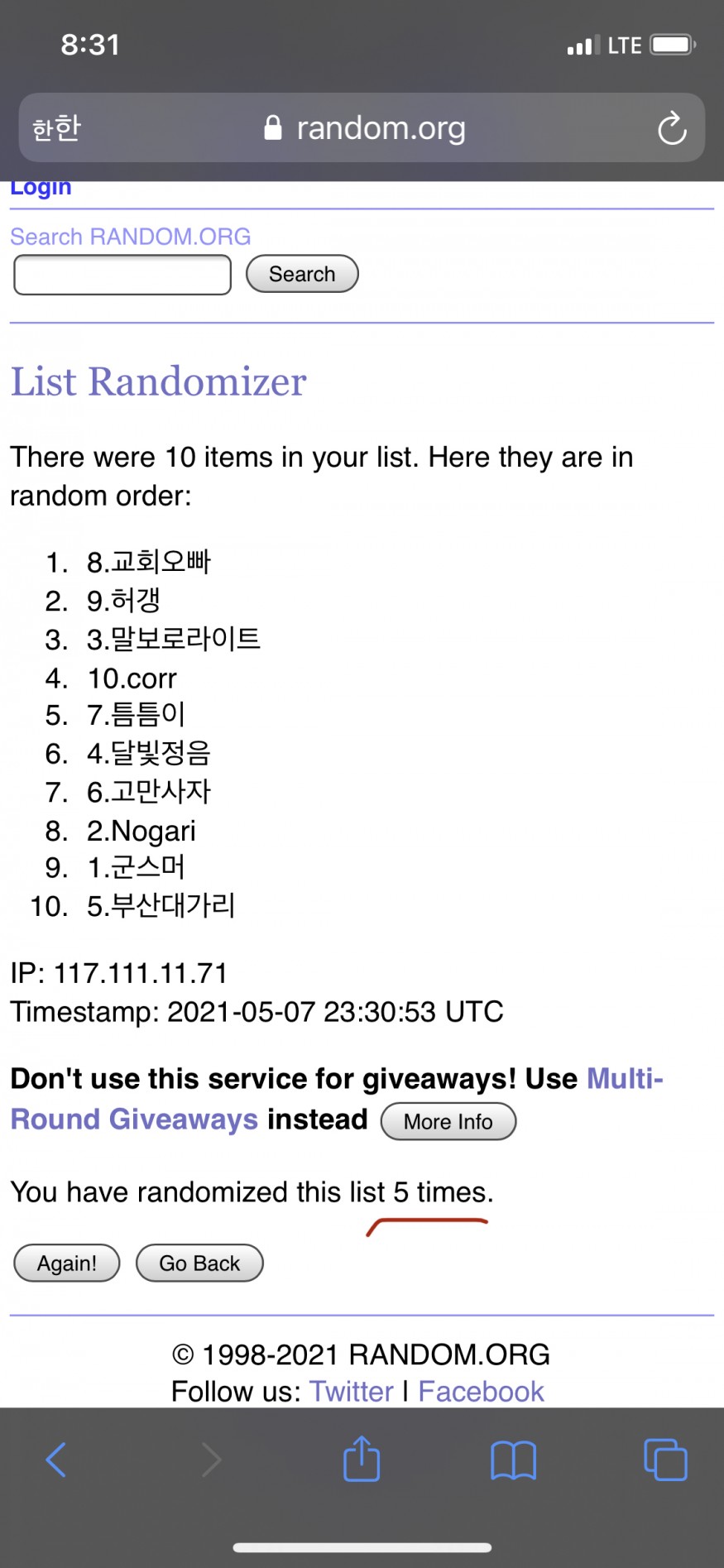Screen dimensions: 724x1568
Task: Tap the More Info button
Action: 448,1121
